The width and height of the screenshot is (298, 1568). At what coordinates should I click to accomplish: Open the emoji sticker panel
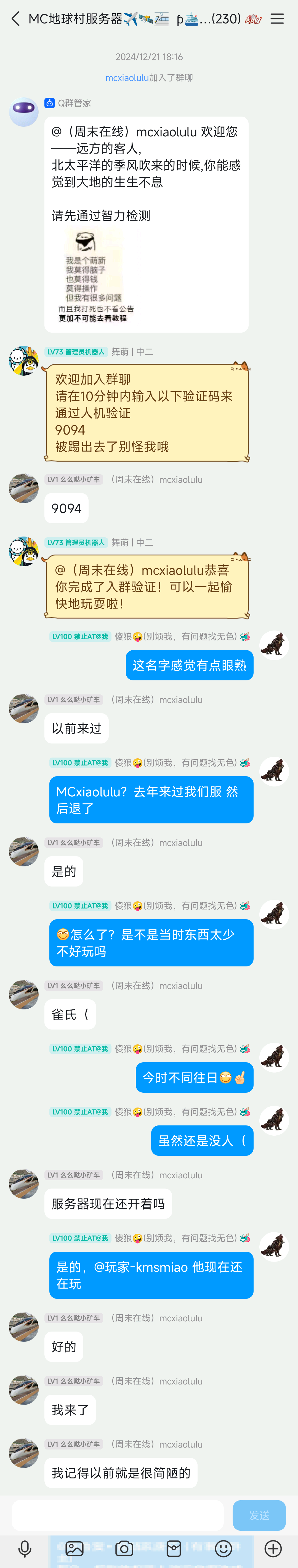pos(224,1548)
